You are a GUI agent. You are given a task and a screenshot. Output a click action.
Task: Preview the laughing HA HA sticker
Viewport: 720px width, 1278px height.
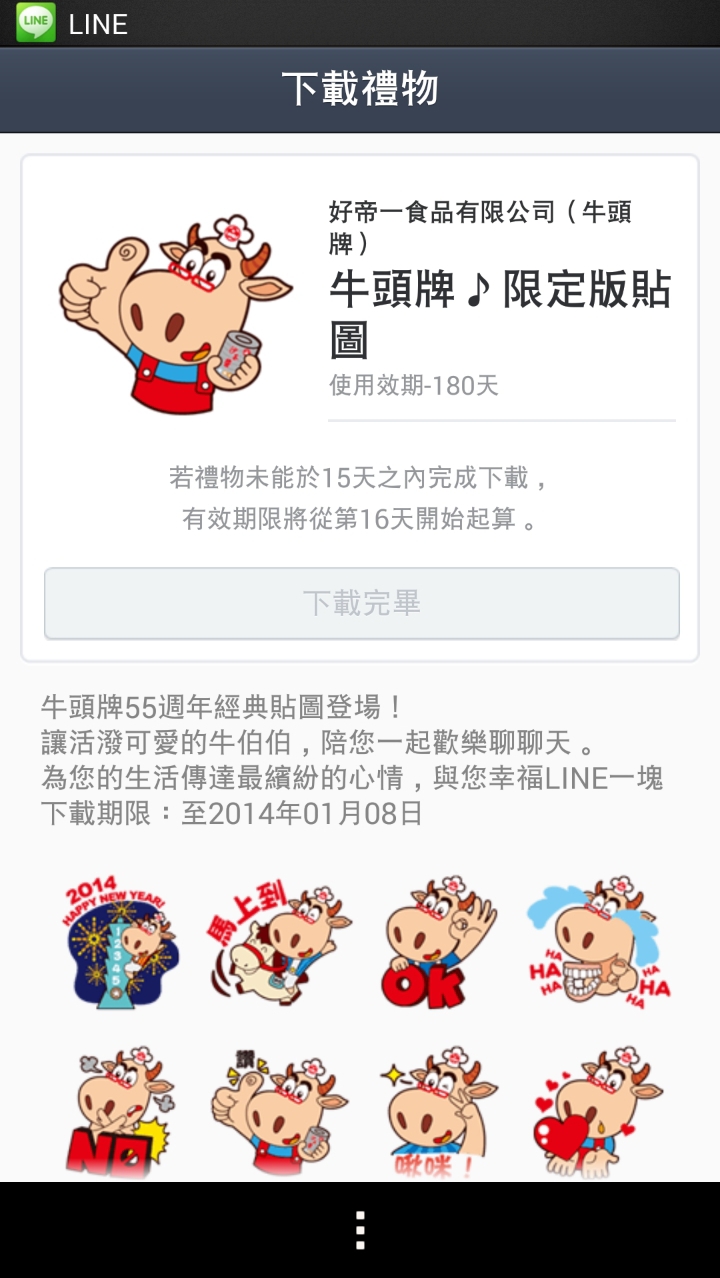598,941
